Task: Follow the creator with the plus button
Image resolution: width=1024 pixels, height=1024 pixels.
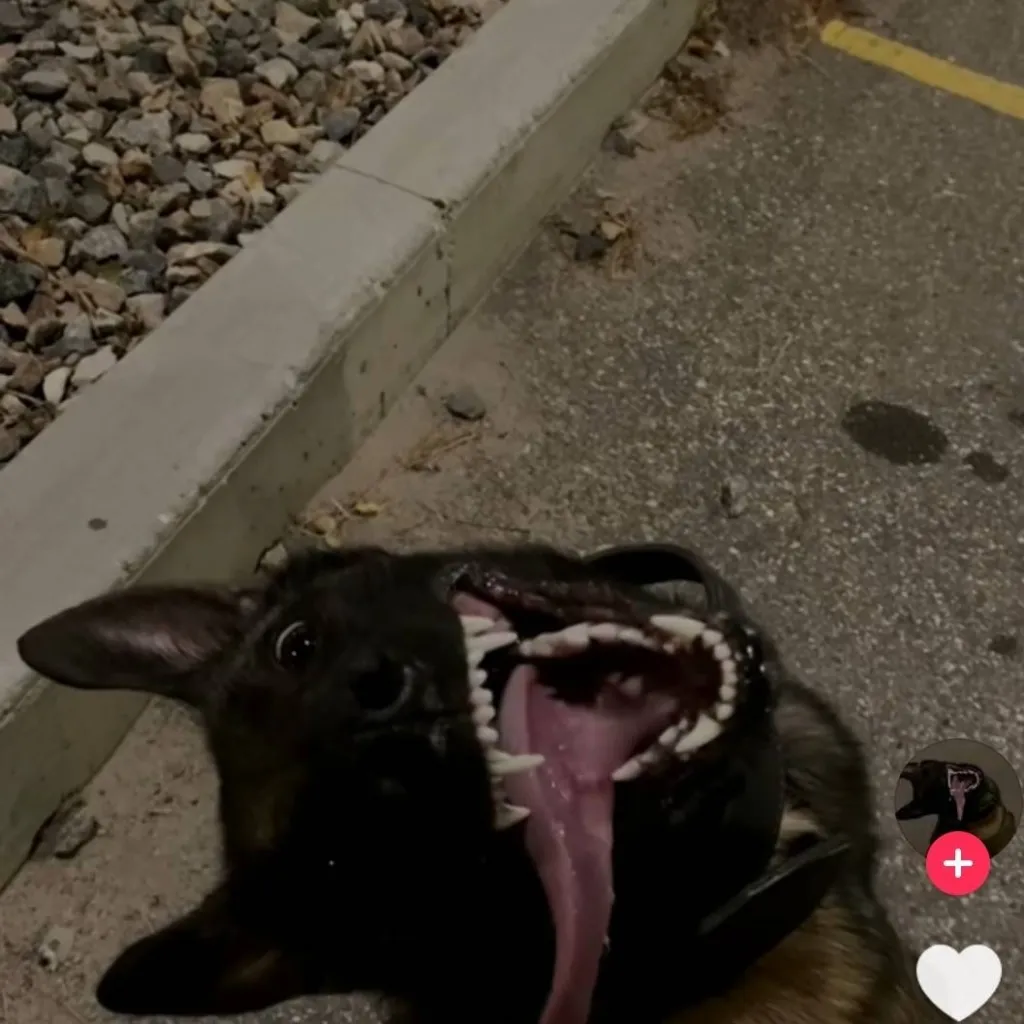Action: click(x=957, y=863)
